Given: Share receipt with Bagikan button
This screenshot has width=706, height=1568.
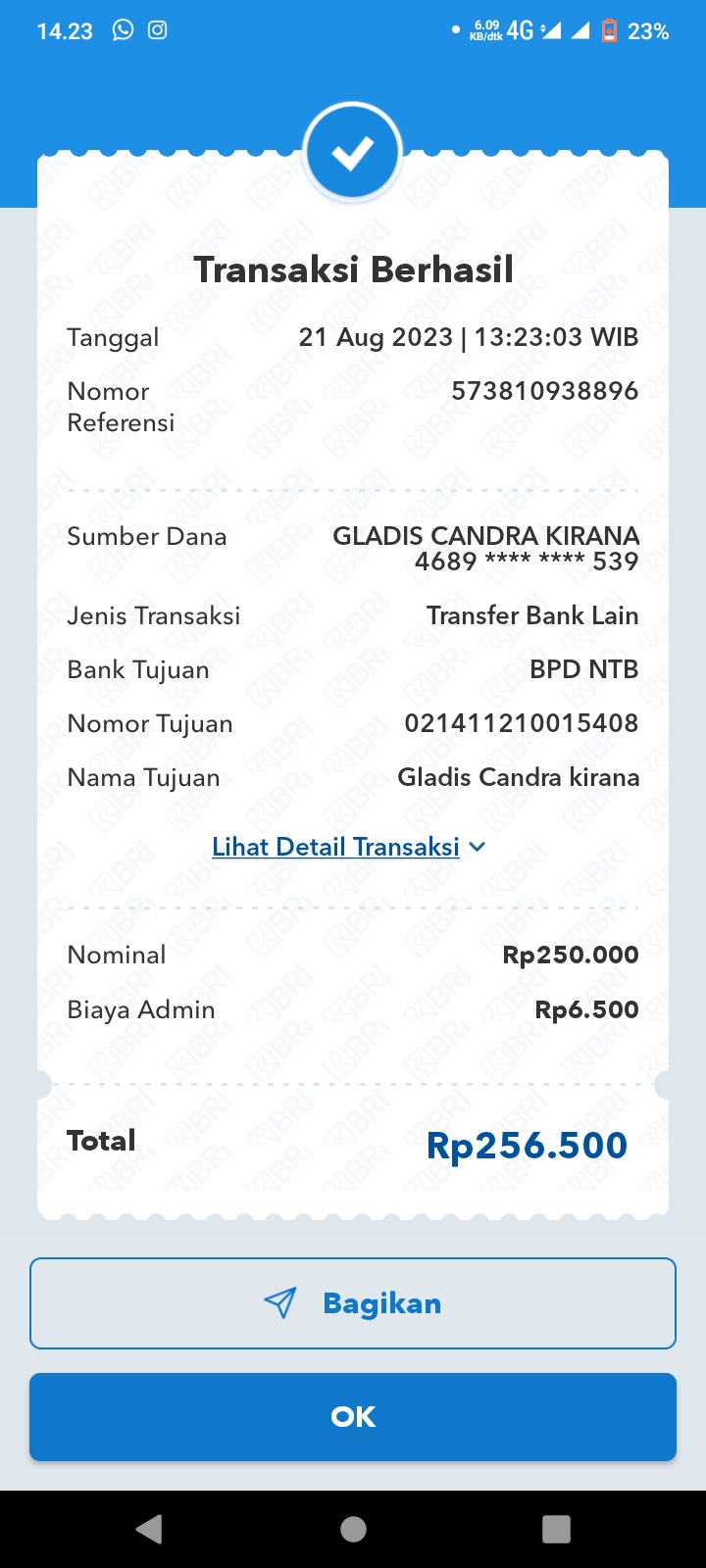Looking at the screenshot, I should click(353, 1303).
